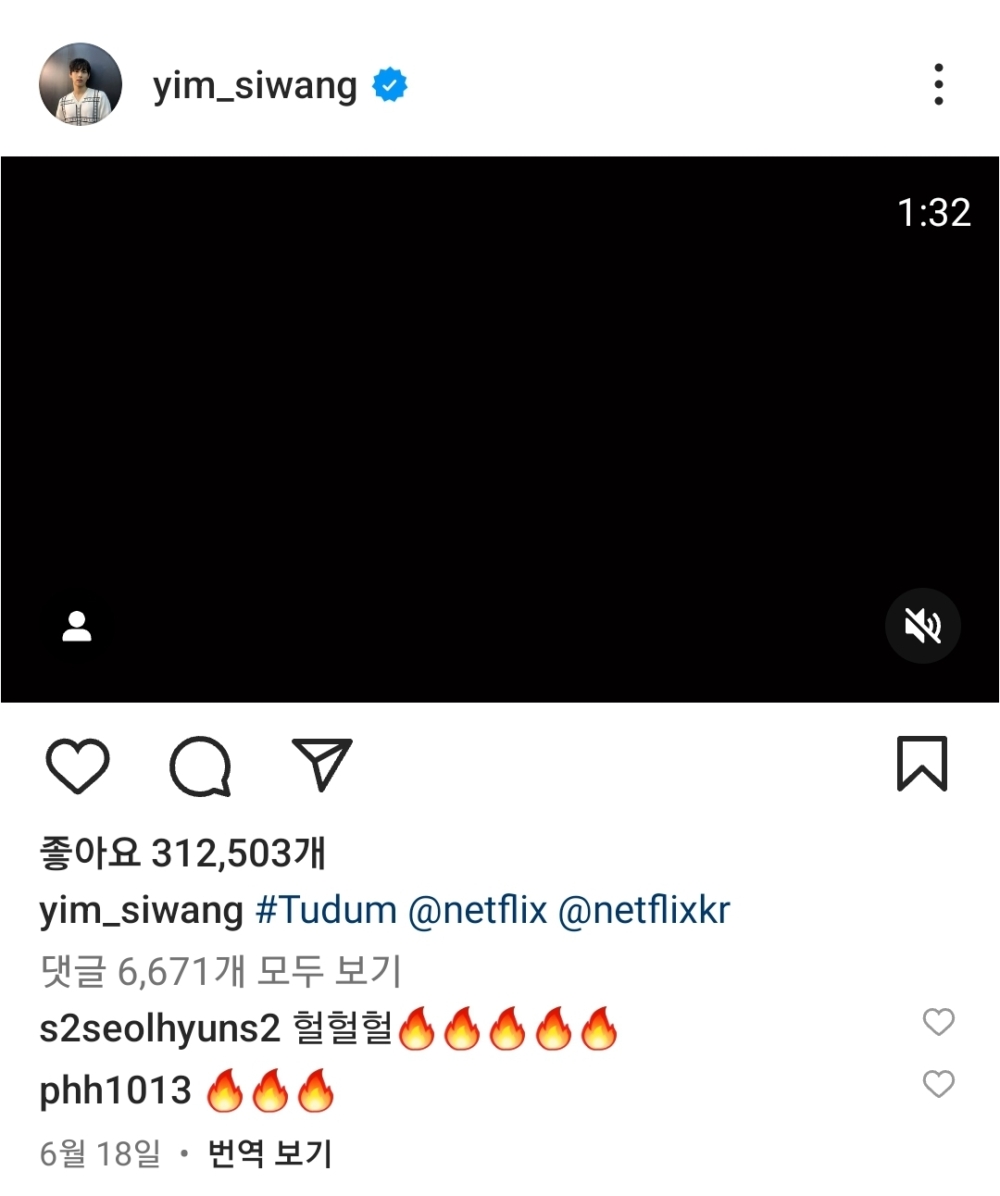
Task: Like this post with the heart icon
Action: coord(78,766)
